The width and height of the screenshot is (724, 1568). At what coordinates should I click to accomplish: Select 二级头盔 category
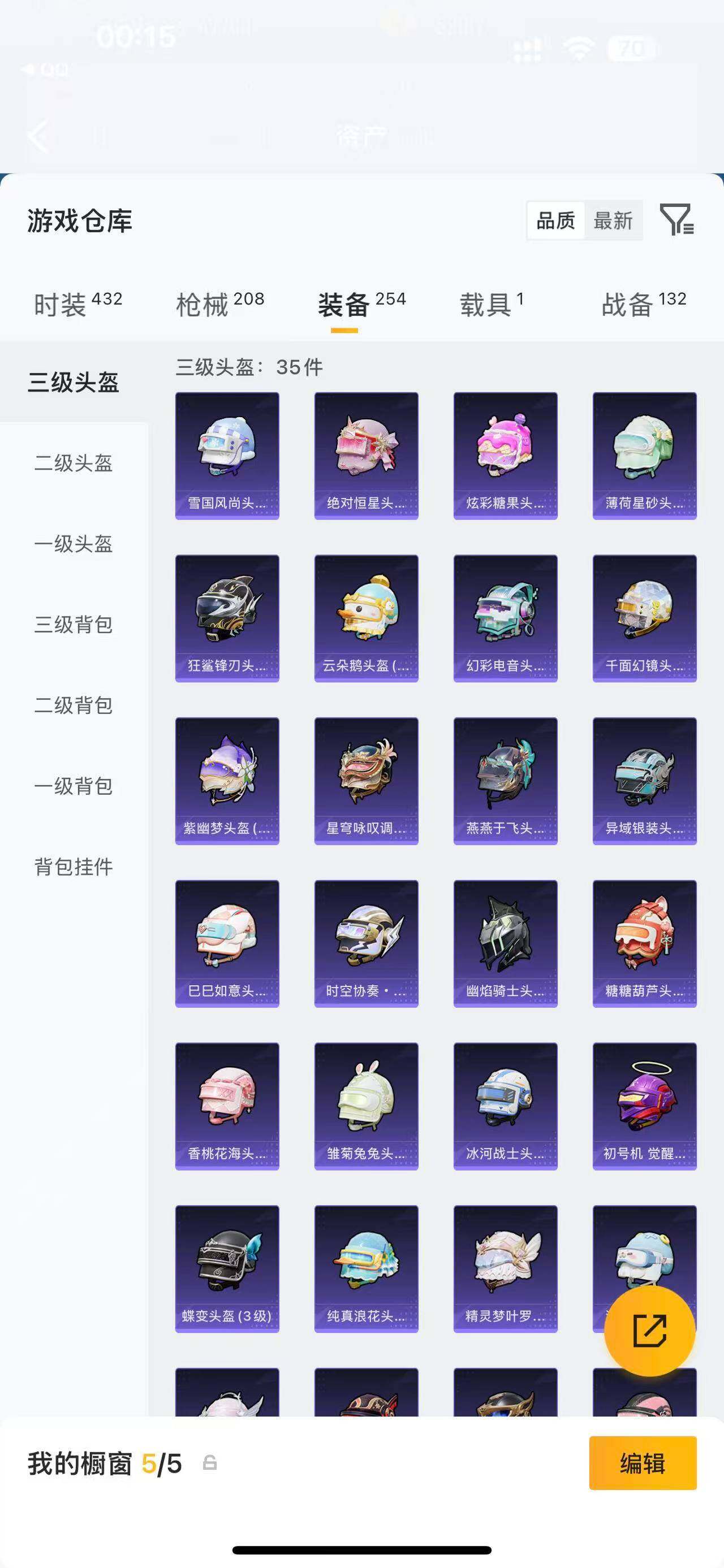73,463
